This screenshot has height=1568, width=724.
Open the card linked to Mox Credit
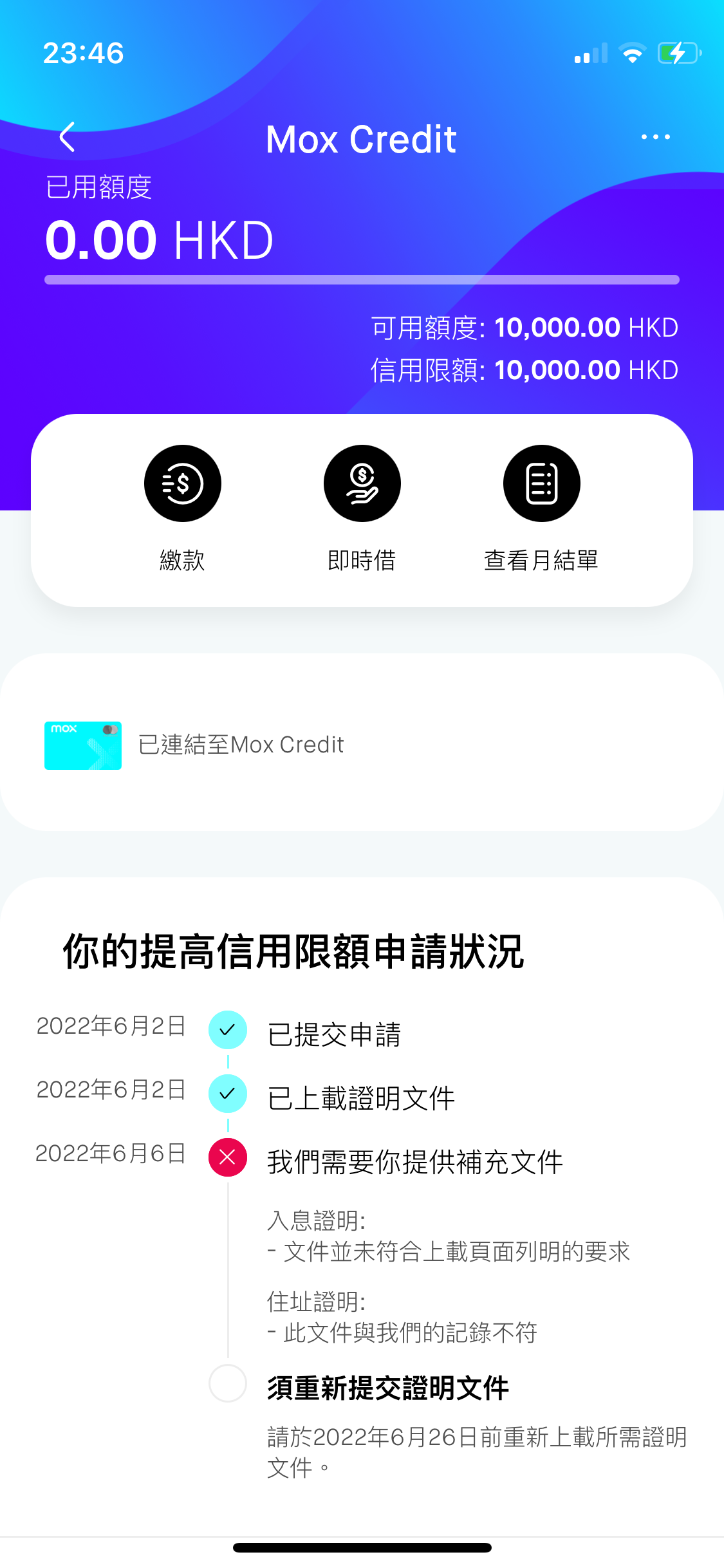pos(362,745)
